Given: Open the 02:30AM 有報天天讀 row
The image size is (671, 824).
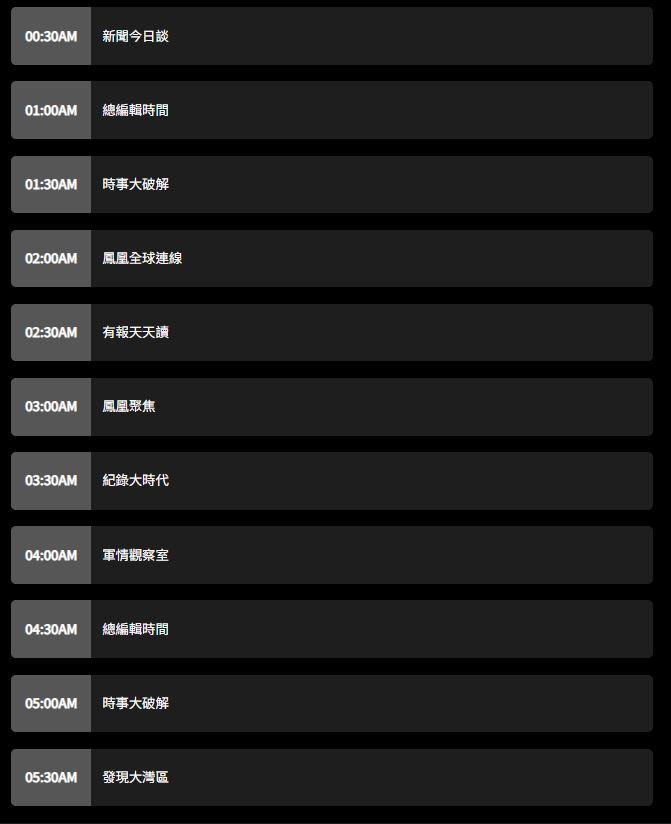Looking at the screenshot, I should (x=135, y=332).
